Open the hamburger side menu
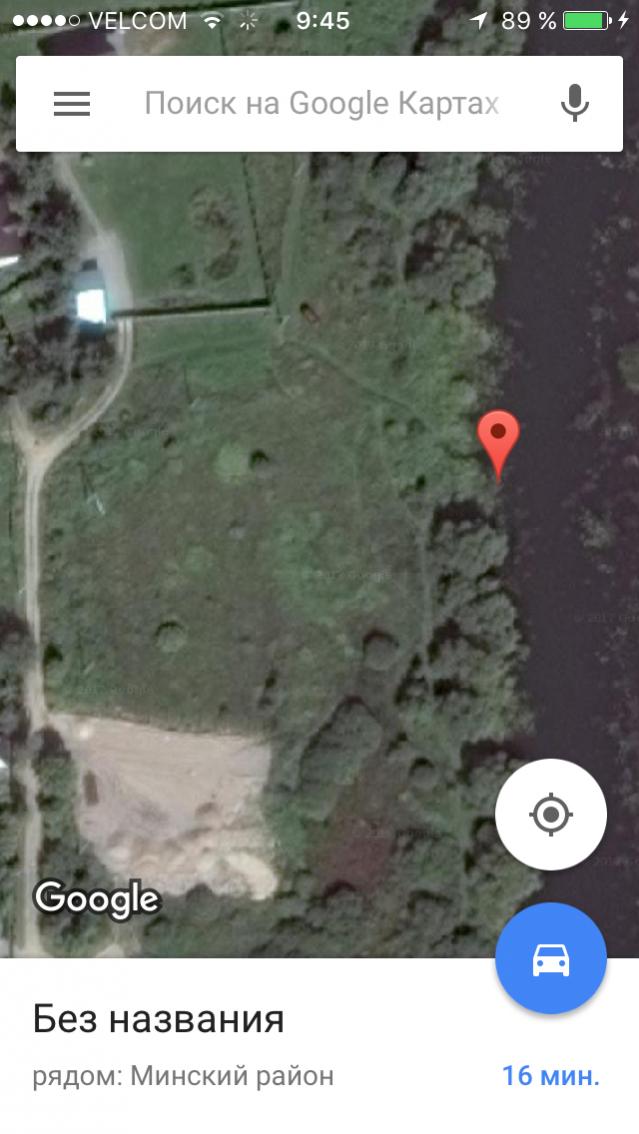Screen dimensions: 639x1134 [72, 104]
